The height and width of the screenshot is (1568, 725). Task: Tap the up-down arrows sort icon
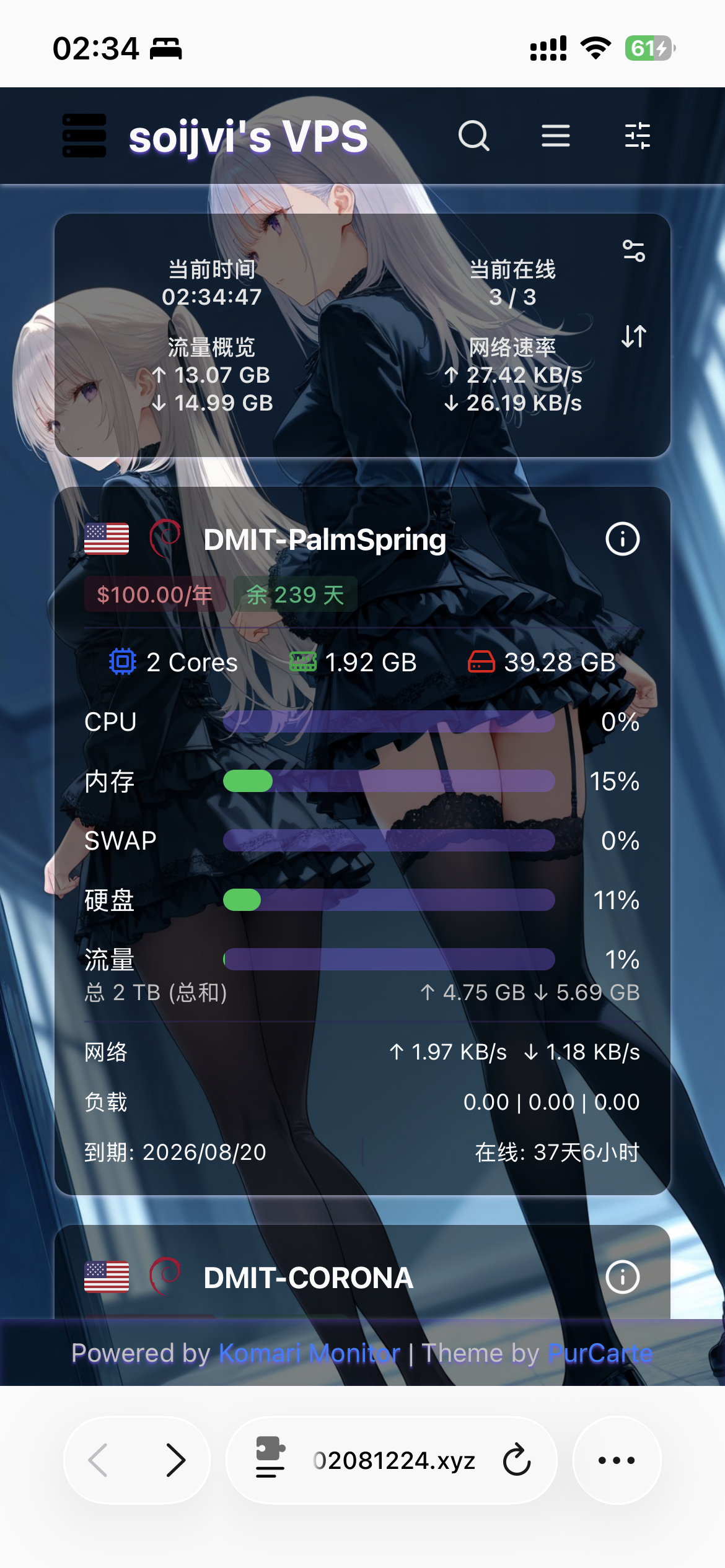tap(633, 337)
